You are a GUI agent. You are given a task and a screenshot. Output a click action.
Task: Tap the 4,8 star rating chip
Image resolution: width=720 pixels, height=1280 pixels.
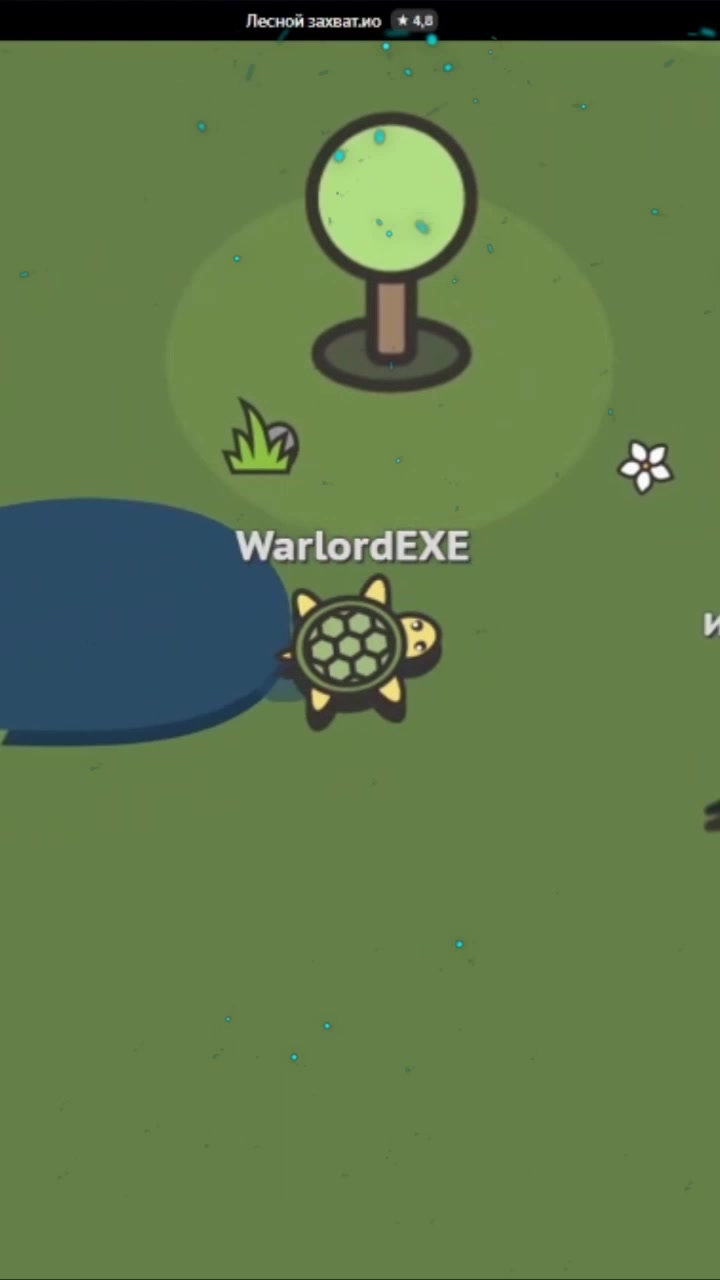click(x=415, y=20)
